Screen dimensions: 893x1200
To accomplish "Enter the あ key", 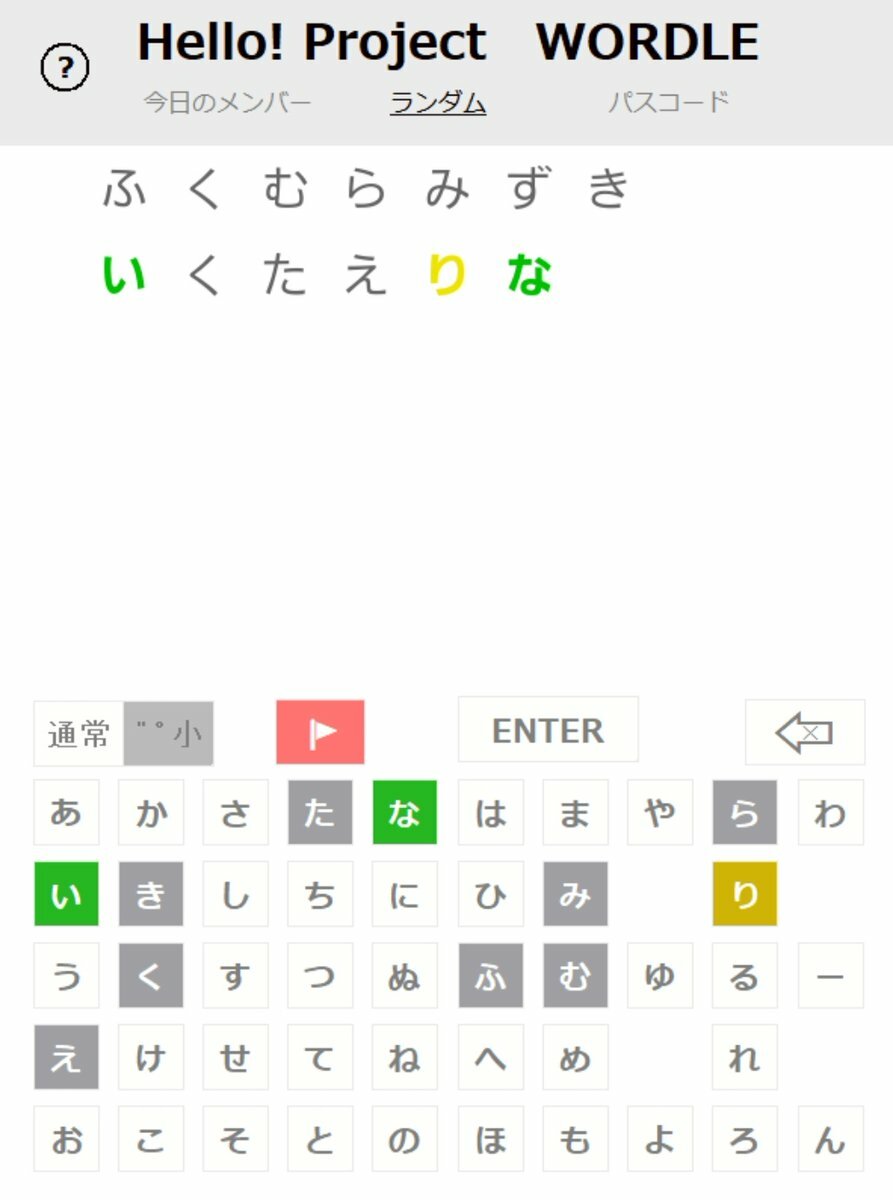I will pos(66,813).
